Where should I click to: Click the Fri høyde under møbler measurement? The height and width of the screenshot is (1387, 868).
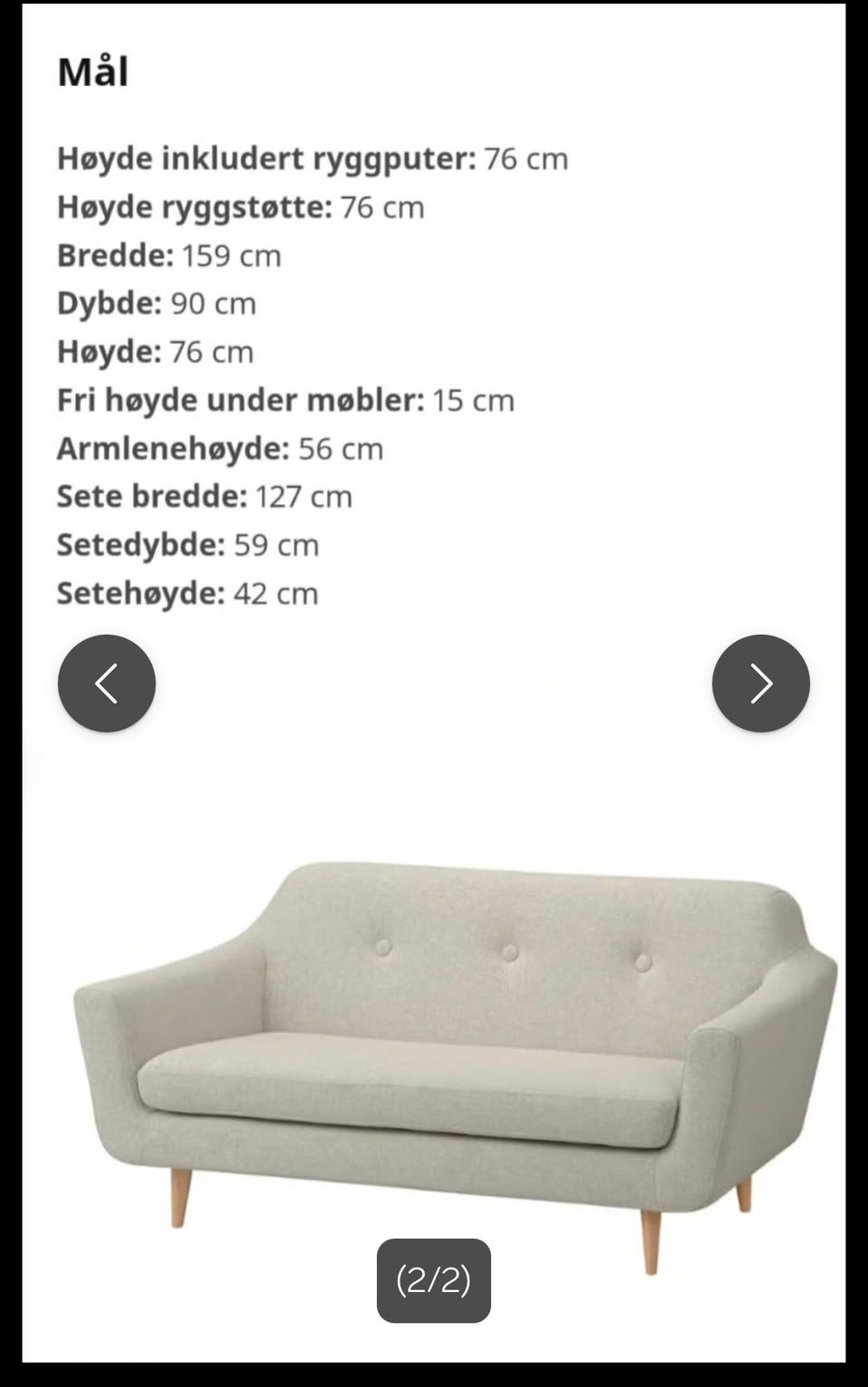pyautogui.click(x=283, y=399)
